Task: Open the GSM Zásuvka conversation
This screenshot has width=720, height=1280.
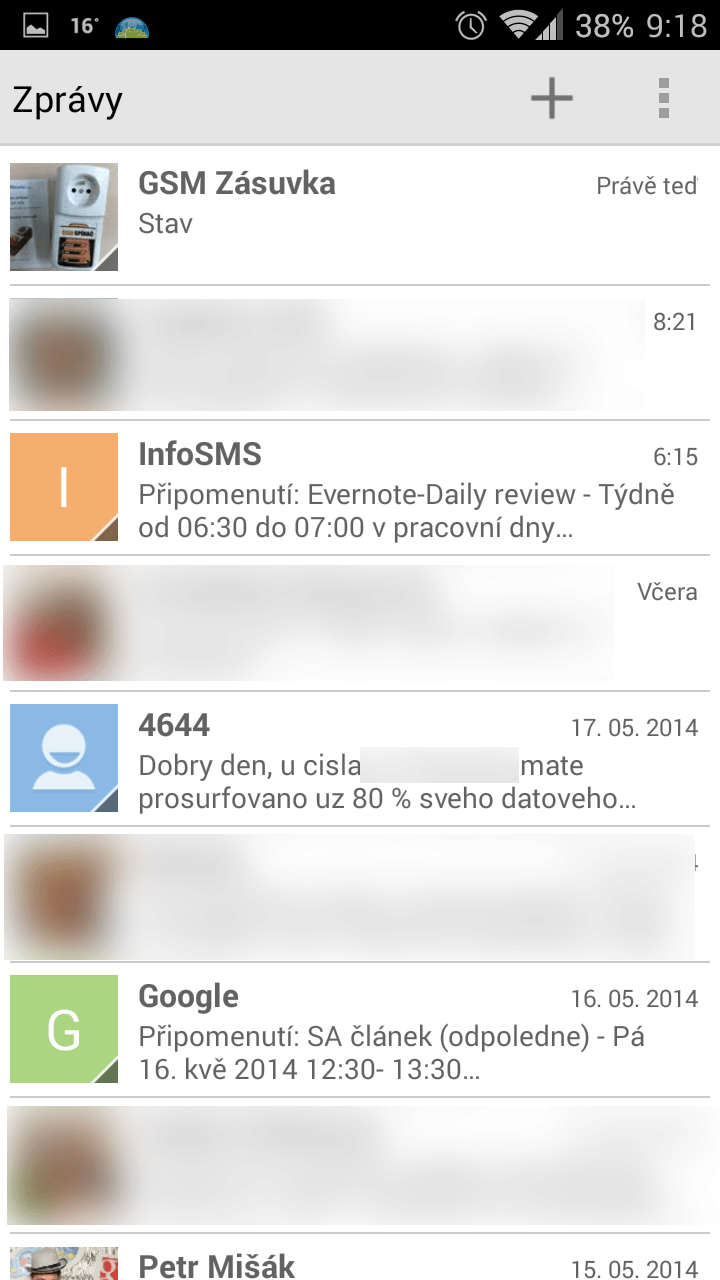Action: (360, 217)
